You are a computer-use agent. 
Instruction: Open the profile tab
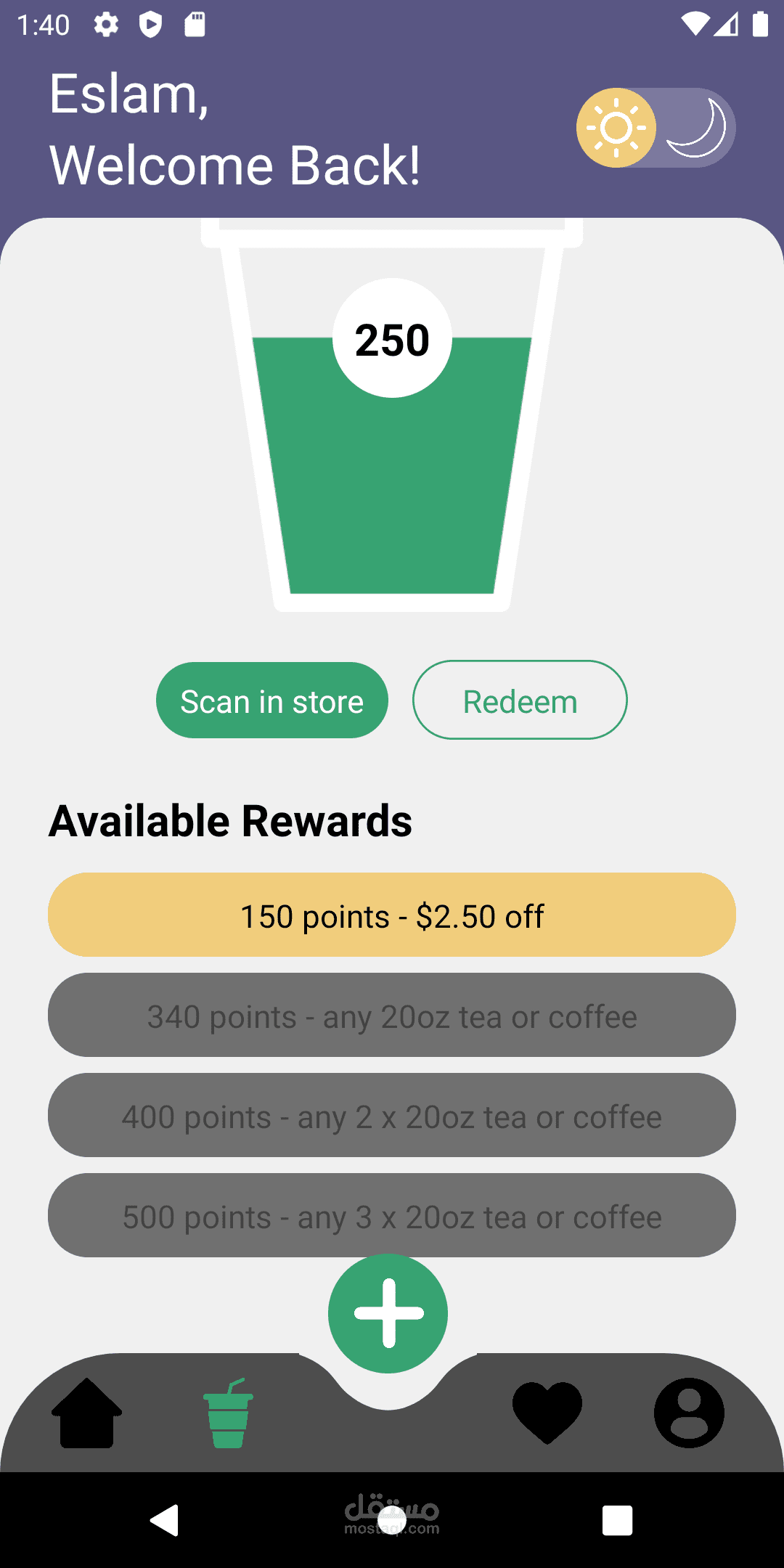tap(689, 1413)
